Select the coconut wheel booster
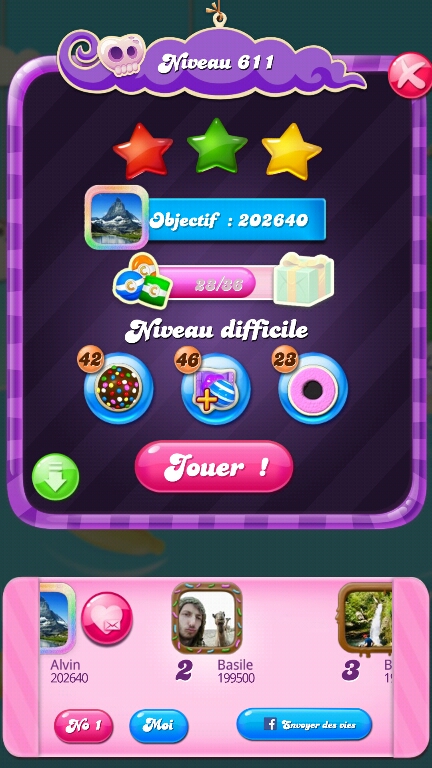The width and height of the screenshot is (432, 768). 313,389
